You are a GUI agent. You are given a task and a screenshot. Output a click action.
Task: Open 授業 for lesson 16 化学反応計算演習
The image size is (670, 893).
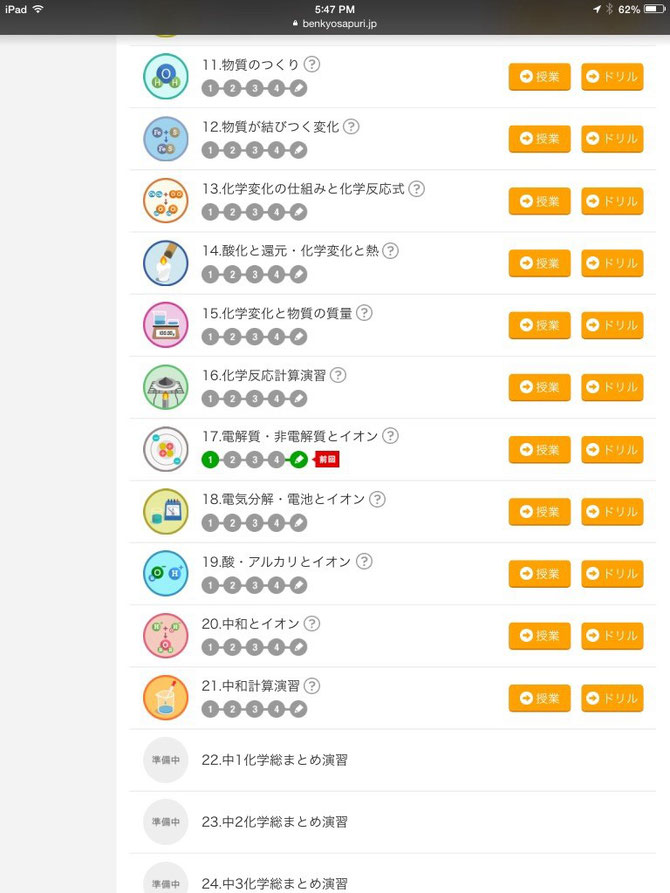539,387
